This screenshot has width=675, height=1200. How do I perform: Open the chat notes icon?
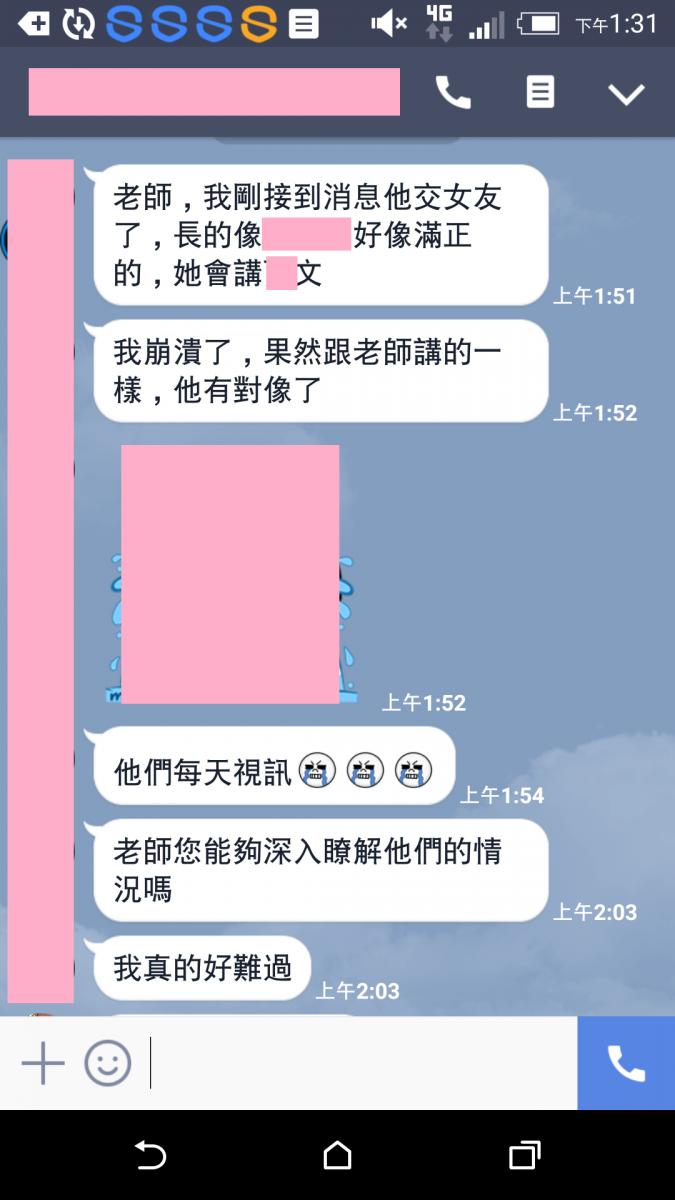(x=540, y=93)
